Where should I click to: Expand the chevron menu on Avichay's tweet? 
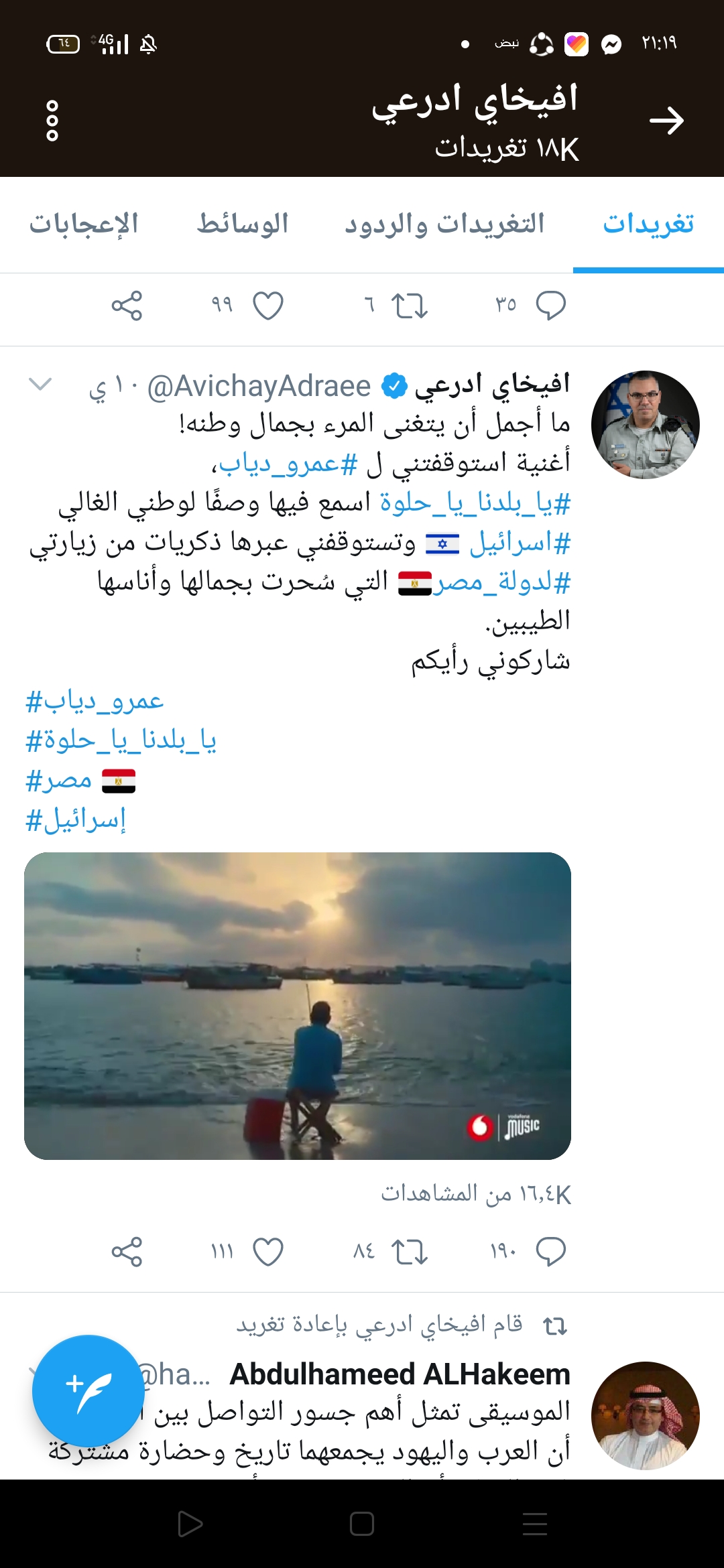click(40, 384)
